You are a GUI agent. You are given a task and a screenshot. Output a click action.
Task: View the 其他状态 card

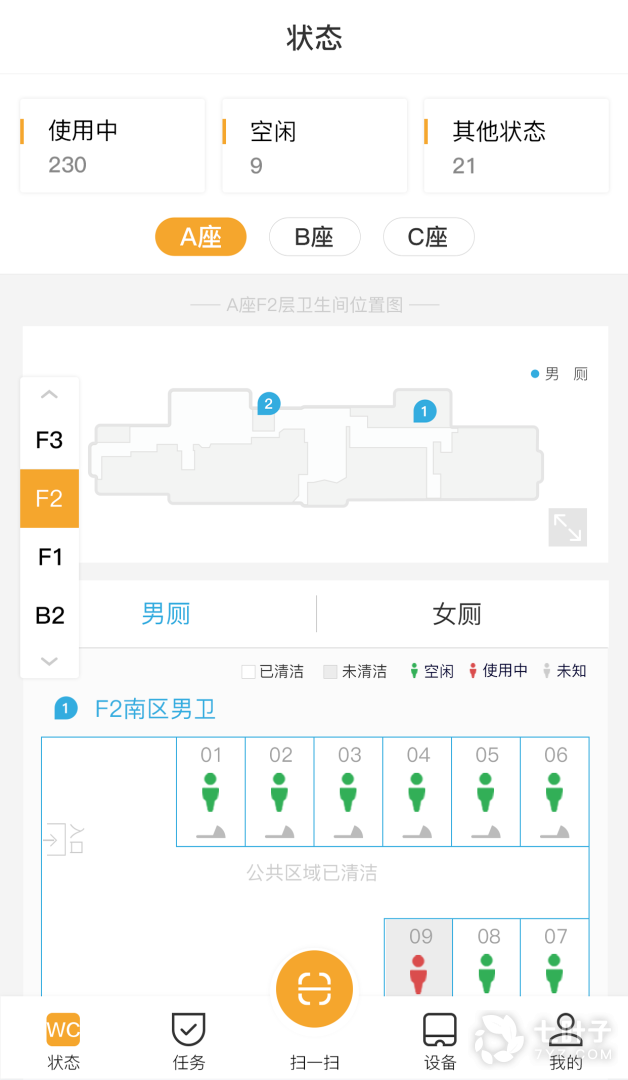click(x=516, y=146)
